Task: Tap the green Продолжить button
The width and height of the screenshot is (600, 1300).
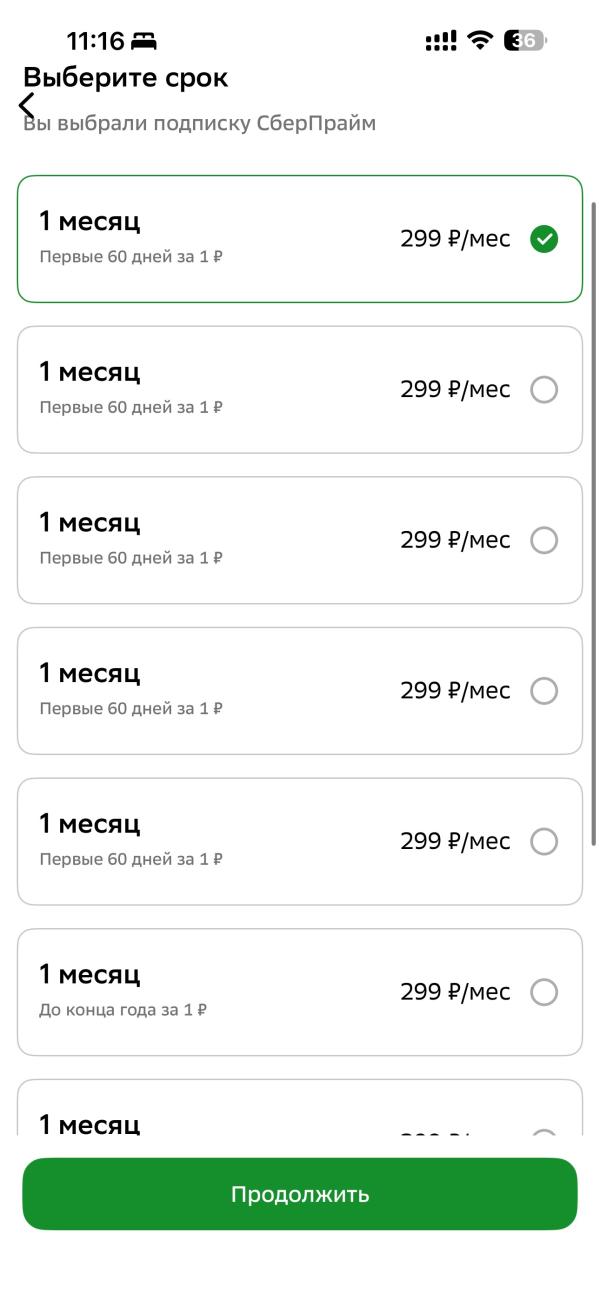Action: (300, 1194)
